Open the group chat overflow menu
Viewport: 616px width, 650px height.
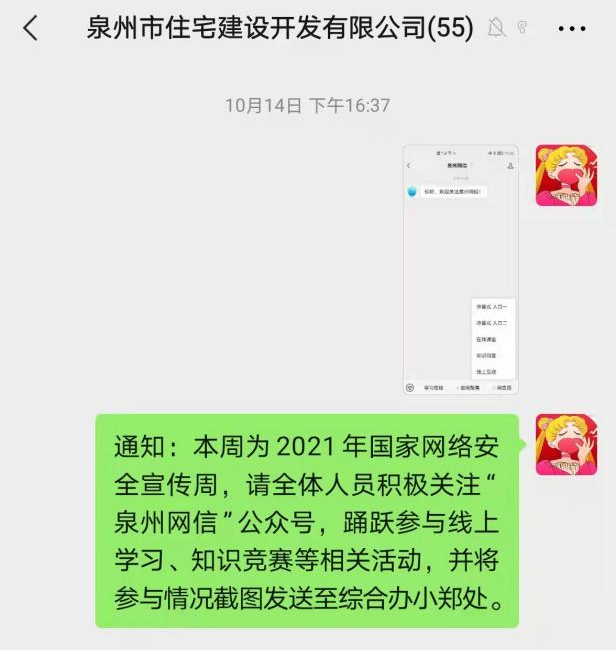[x=571, y=28]
